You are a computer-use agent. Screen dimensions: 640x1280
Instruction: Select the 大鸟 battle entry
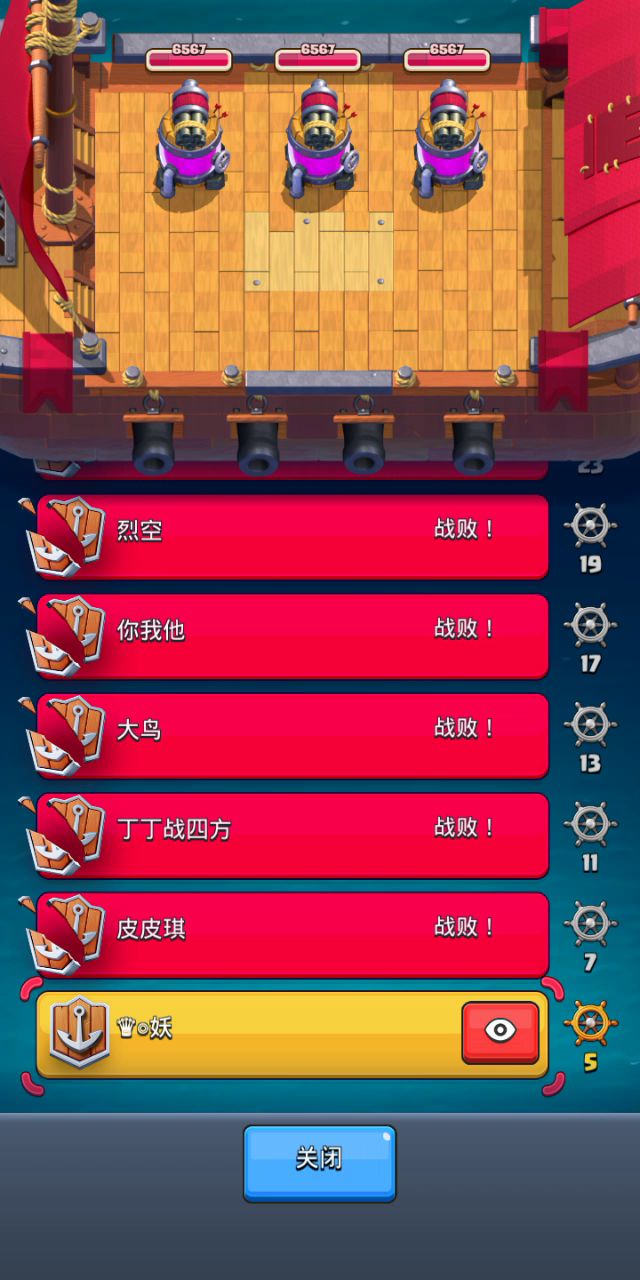292,735
